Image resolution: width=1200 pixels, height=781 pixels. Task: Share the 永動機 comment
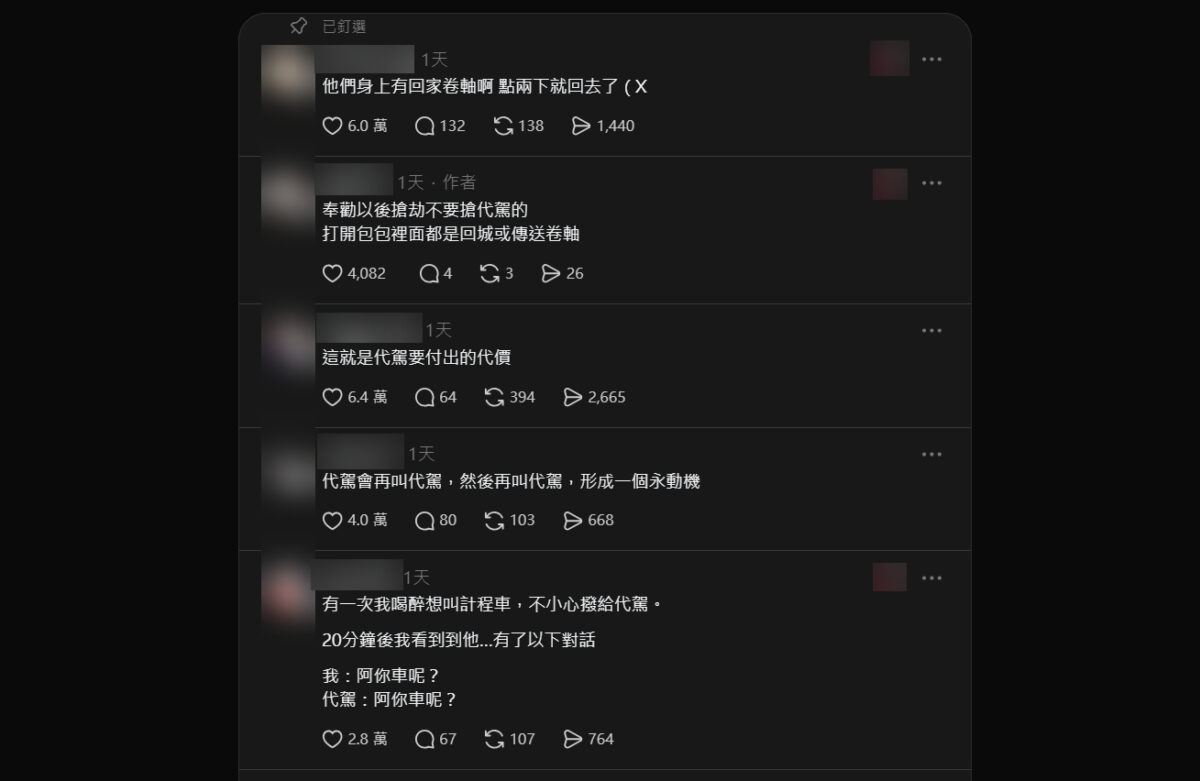click(x=573, y=520)
